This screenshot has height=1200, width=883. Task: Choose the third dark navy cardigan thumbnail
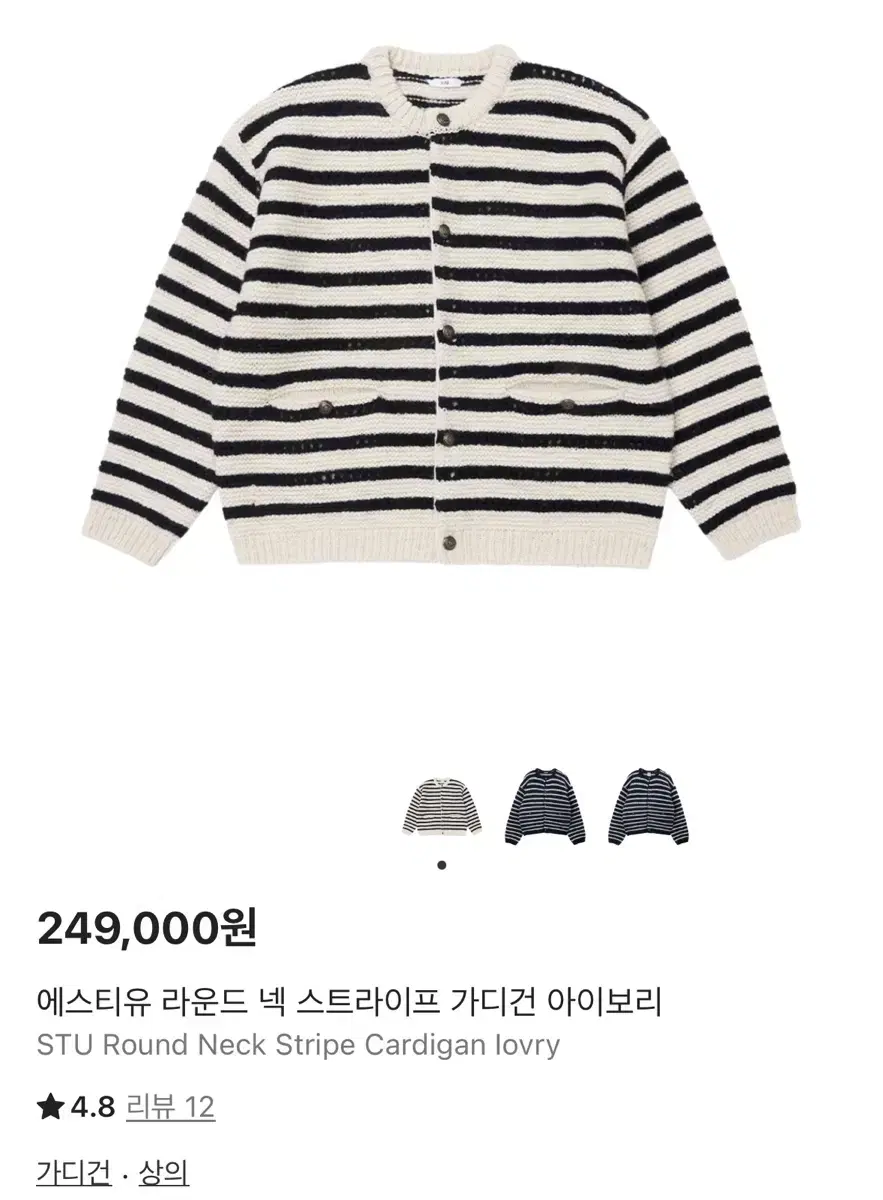coord(648,805)
